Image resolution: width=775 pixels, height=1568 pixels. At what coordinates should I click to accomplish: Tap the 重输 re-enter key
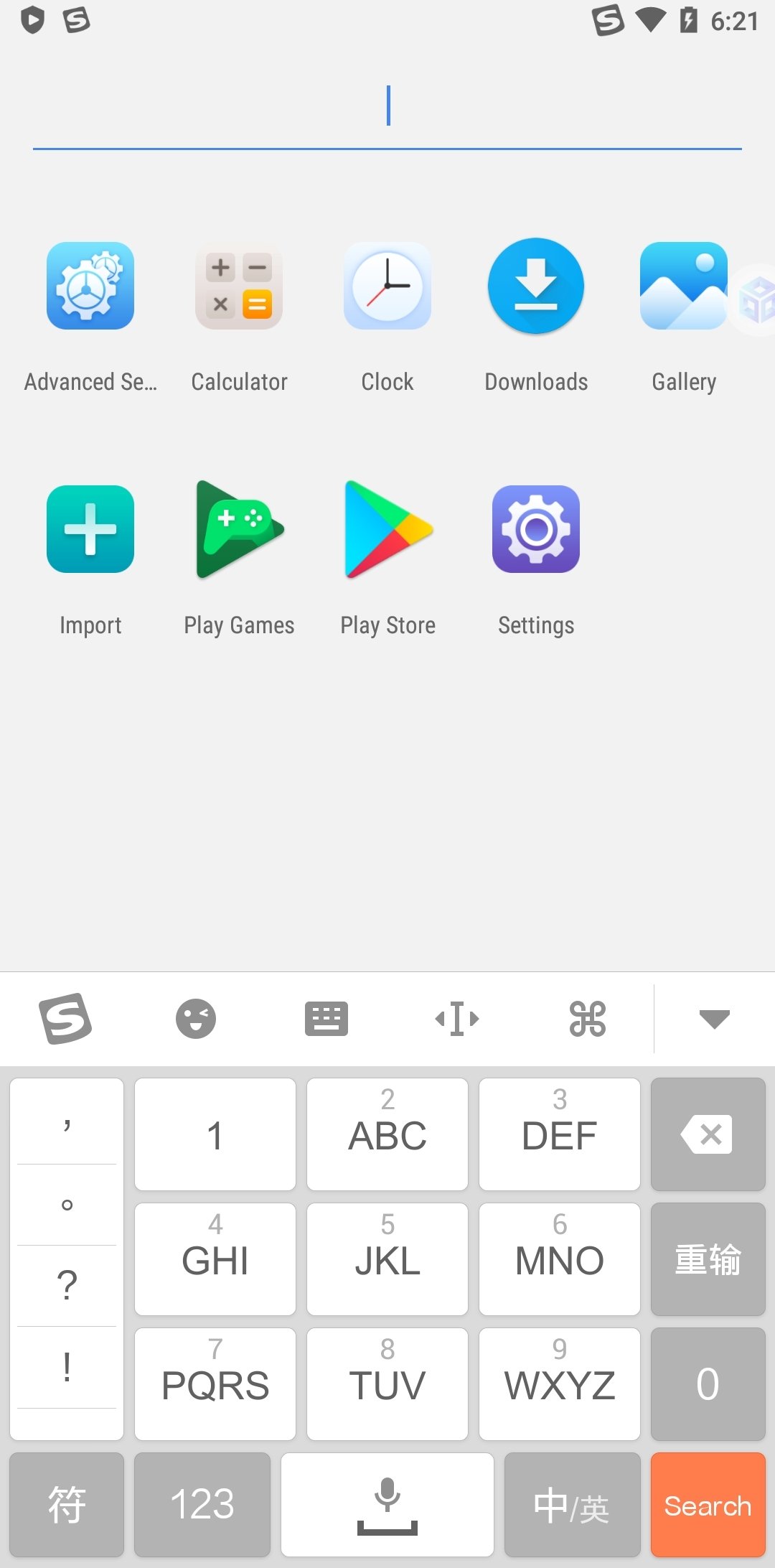[708, 1259]
